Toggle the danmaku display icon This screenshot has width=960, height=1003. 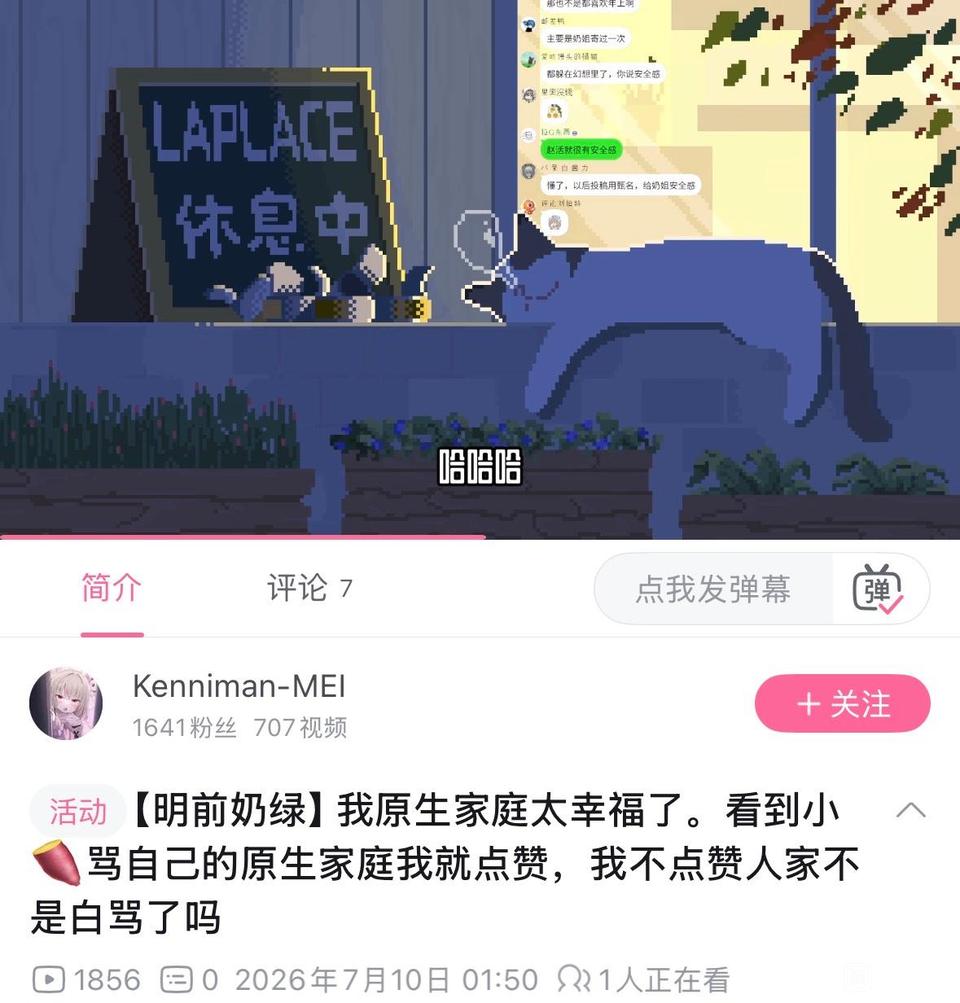pyautogui.click(x=878, y=589)
